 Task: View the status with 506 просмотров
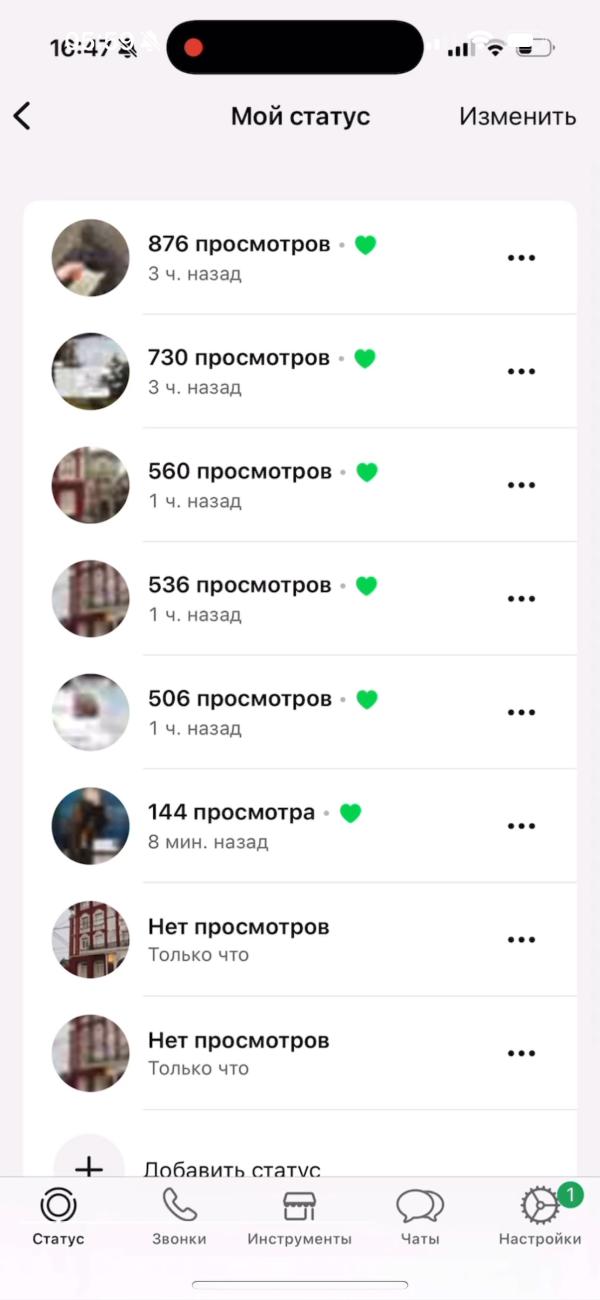[x=300, y=712]
